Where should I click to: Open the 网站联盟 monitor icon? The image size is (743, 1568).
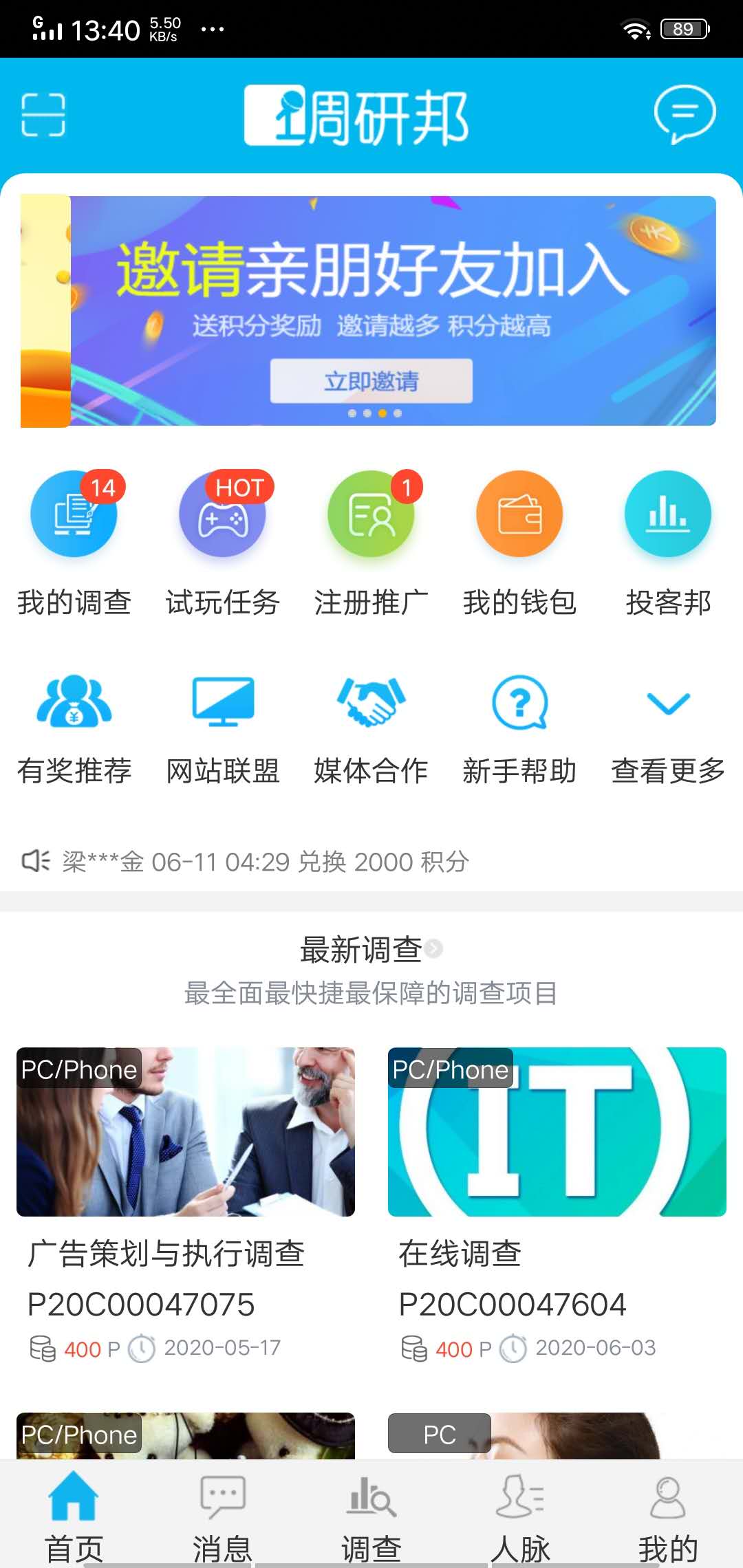pyautogui.click(x=222, y=703)
